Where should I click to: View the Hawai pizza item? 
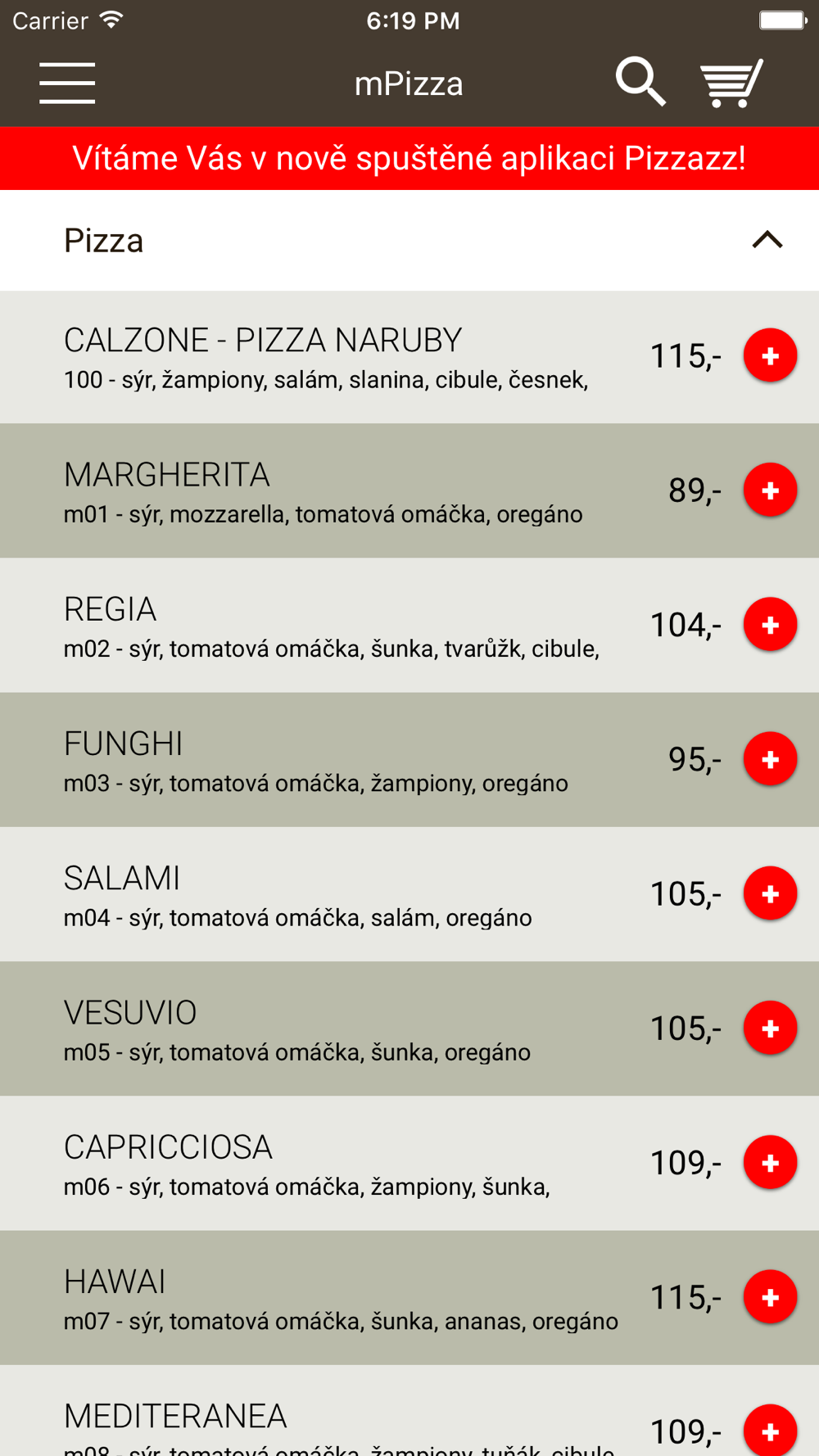click(409, 1297)
